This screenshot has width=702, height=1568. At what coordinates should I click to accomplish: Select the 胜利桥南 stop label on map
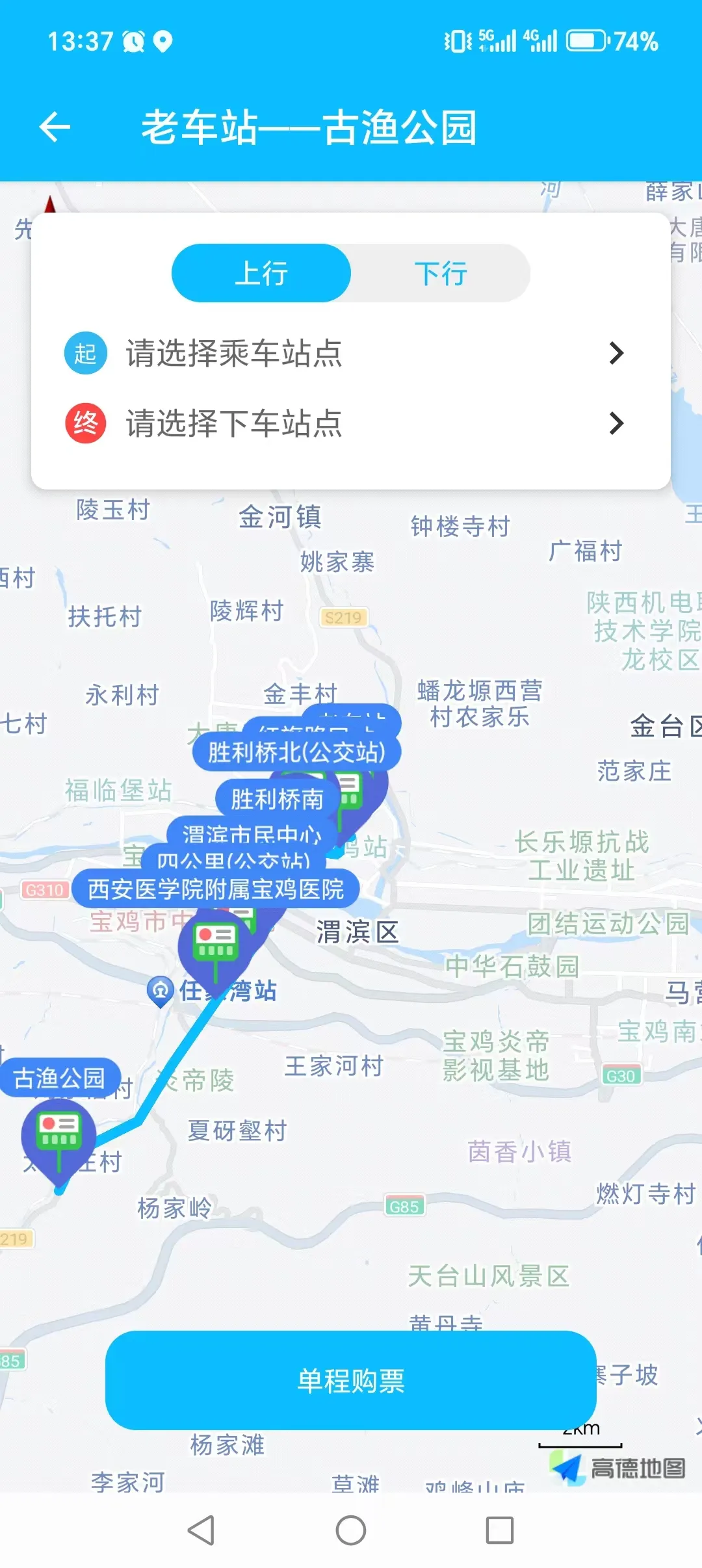277,799
